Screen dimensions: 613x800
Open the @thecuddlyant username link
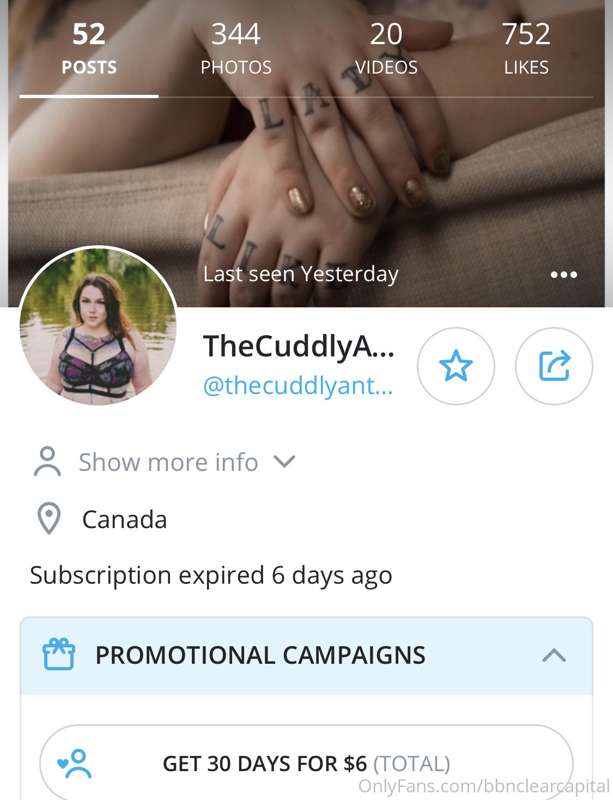[298, 387]
